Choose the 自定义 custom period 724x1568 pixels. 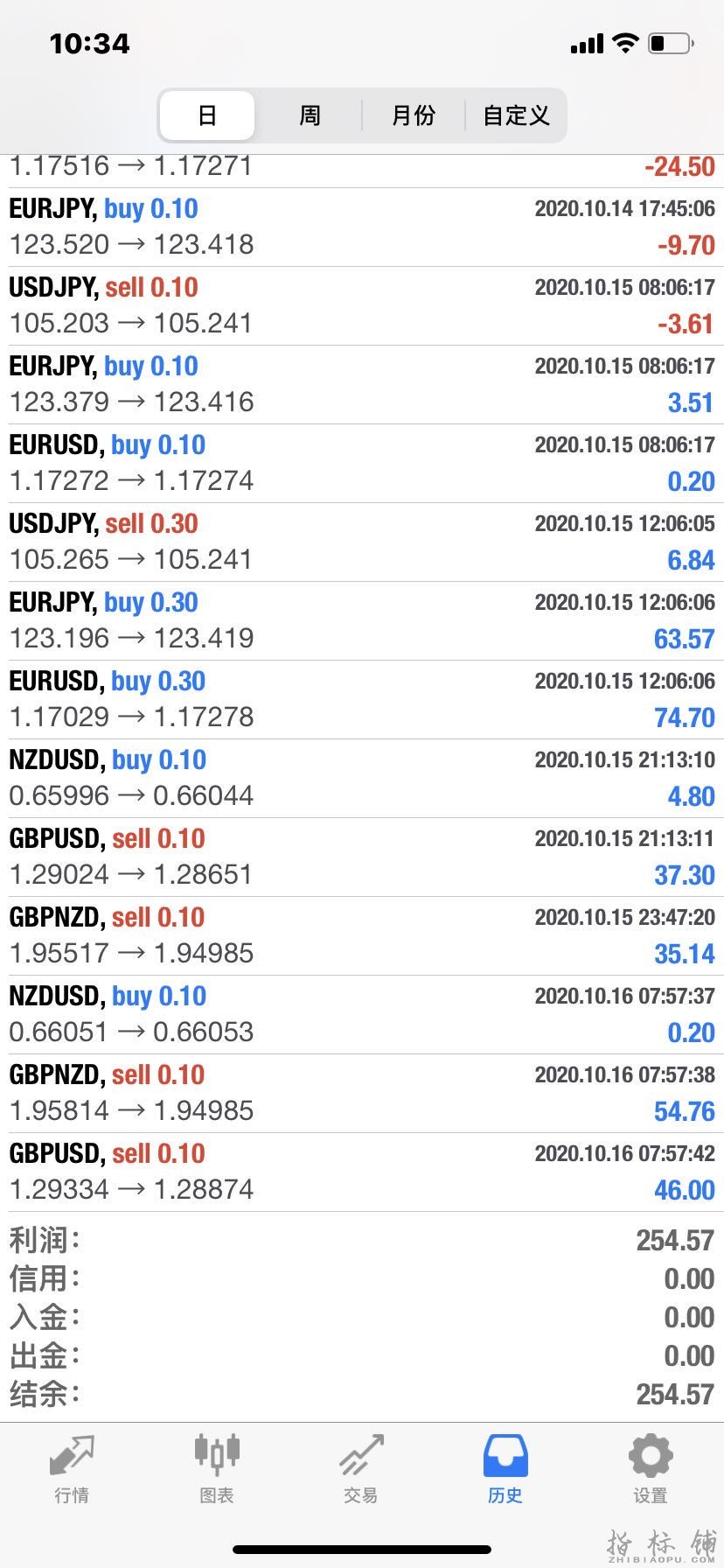coord(516,115)
